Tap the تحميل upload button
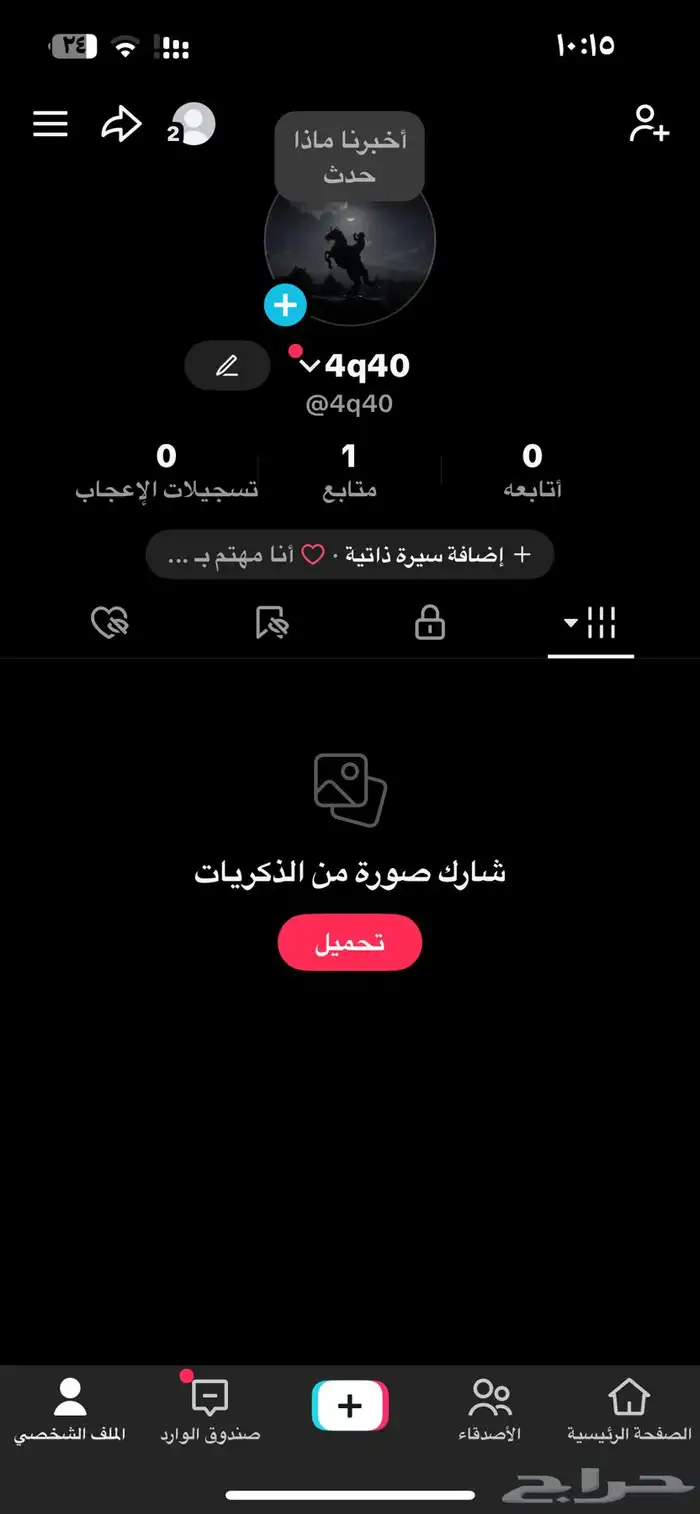This screenshot has width=700, height=1514. pyautogui.click(x=350, y=942)
